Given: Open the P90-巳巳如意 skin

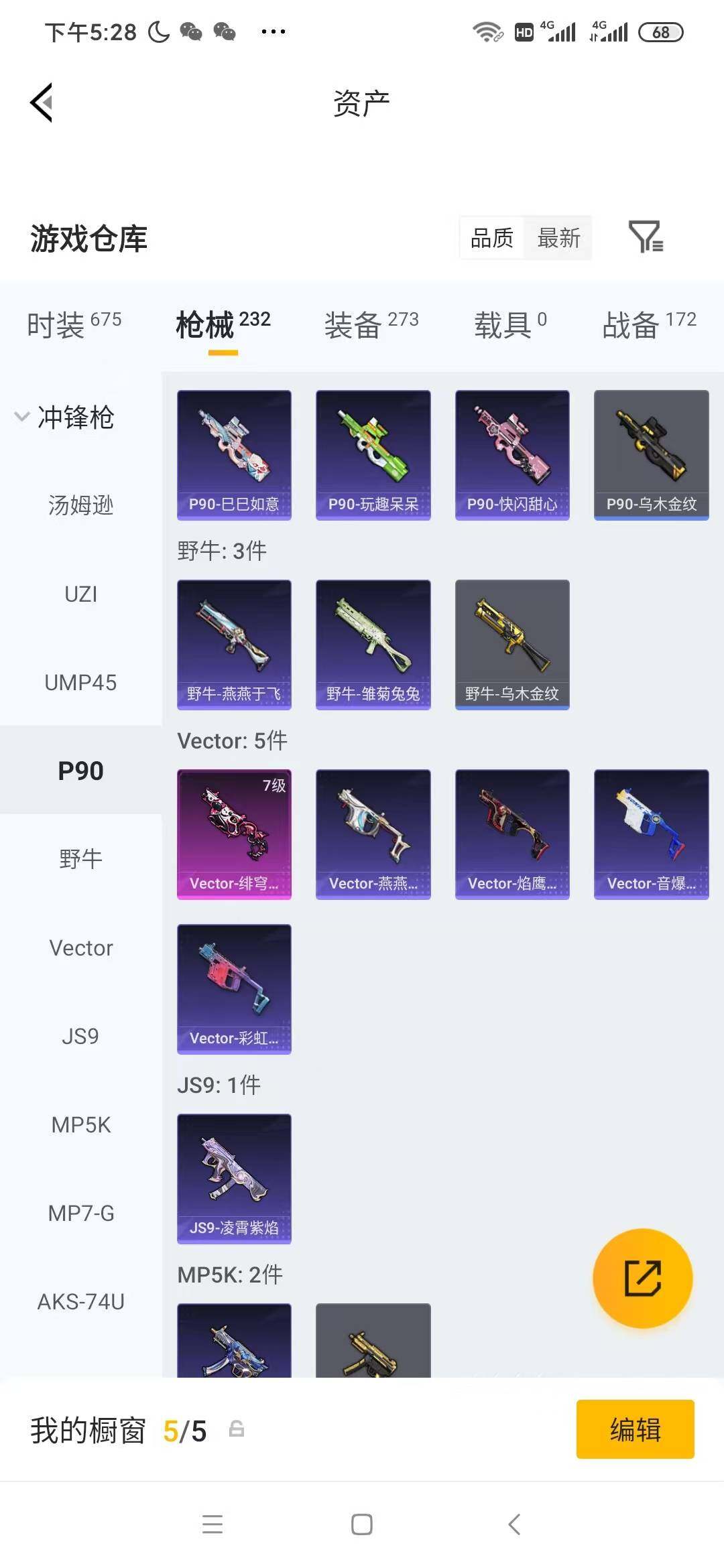Looking at the screenshot, I should click(234, 455).
